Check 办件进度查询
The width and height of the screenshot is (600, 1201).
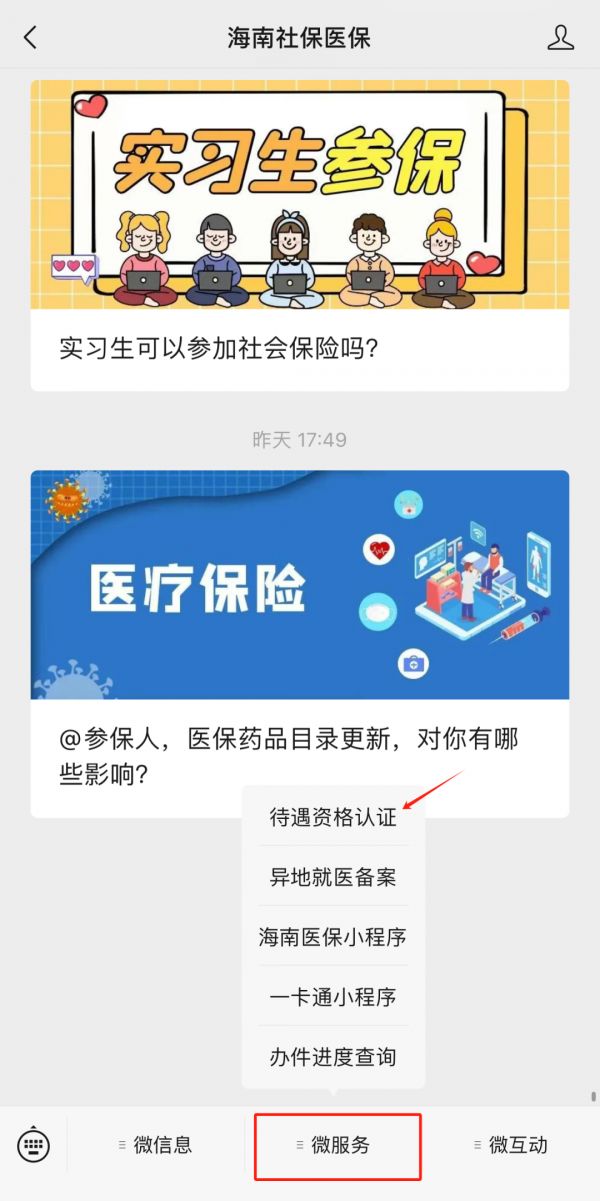tap(333, 1057)
